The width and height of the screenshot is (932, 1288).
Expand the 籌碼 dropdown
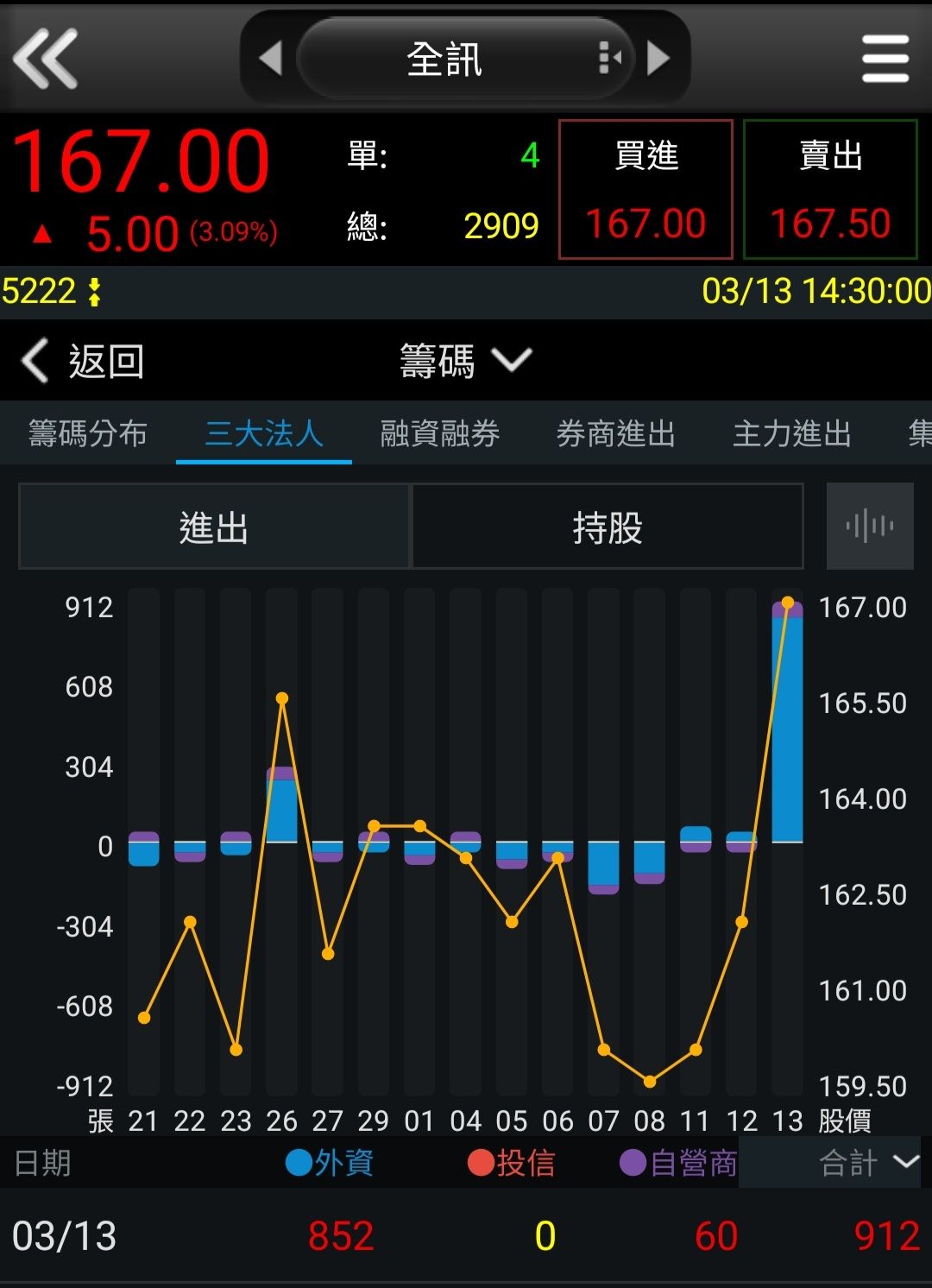465,361
